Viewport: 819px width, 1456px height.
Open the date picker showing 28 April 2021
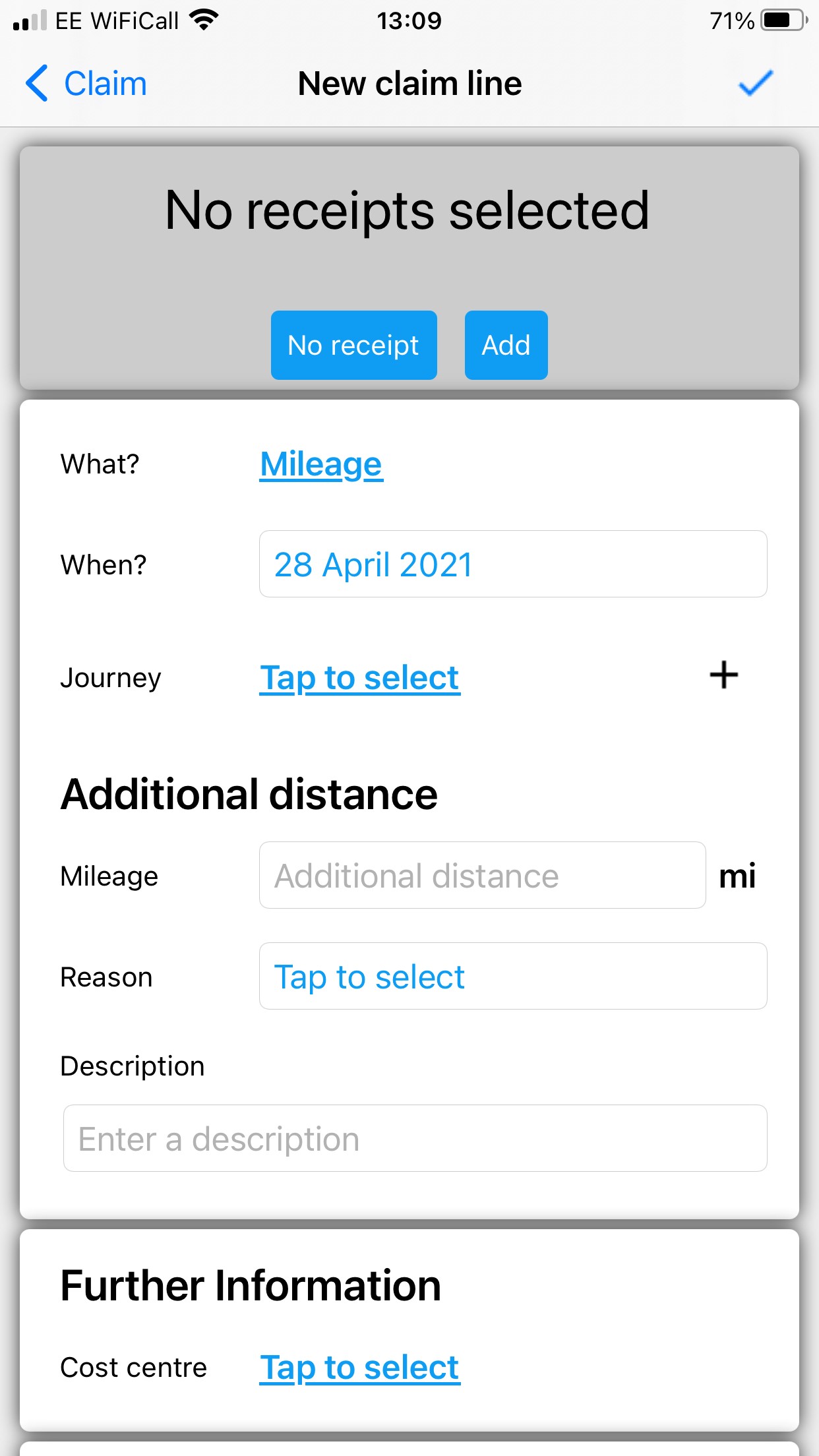tap(513, 564)
